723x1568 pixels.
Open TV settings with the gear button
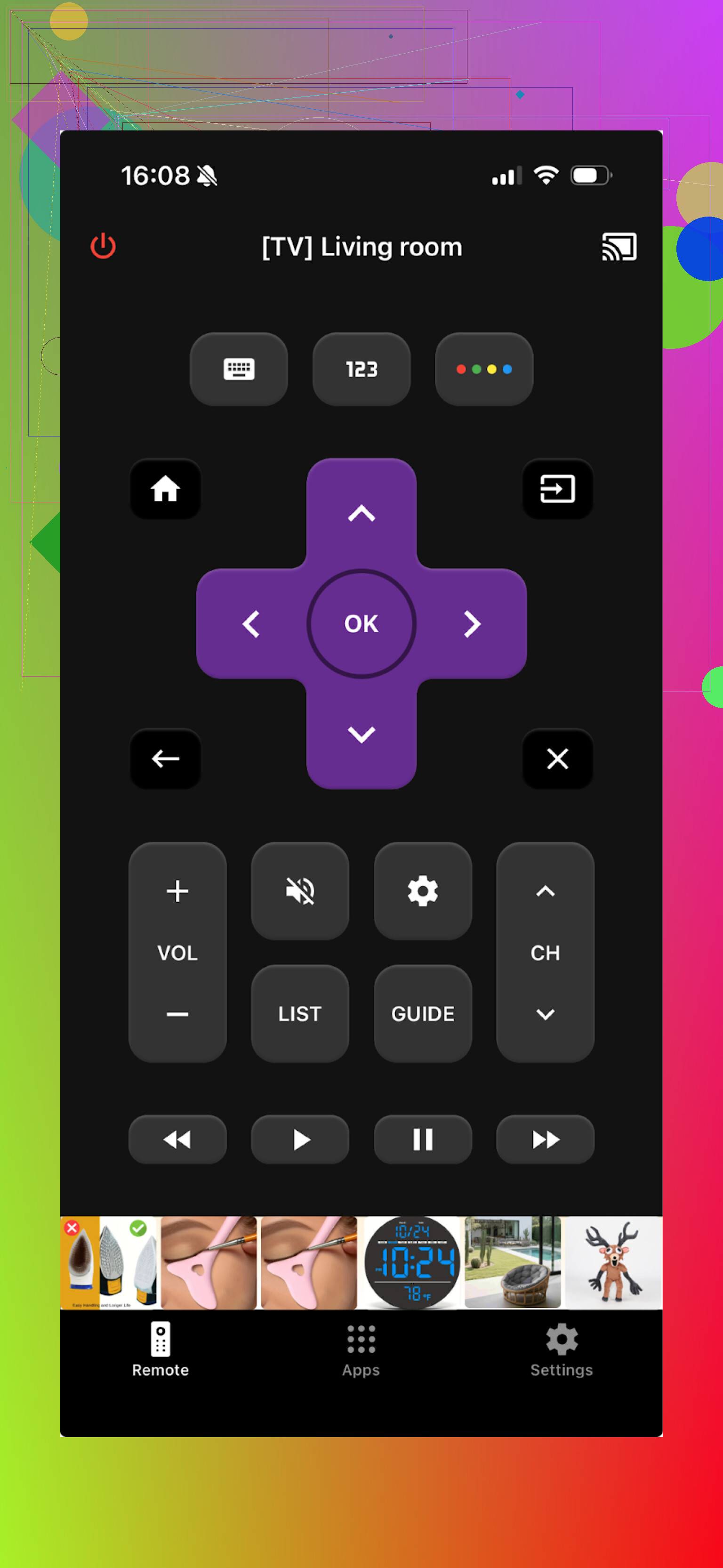(x=423, y=891)
